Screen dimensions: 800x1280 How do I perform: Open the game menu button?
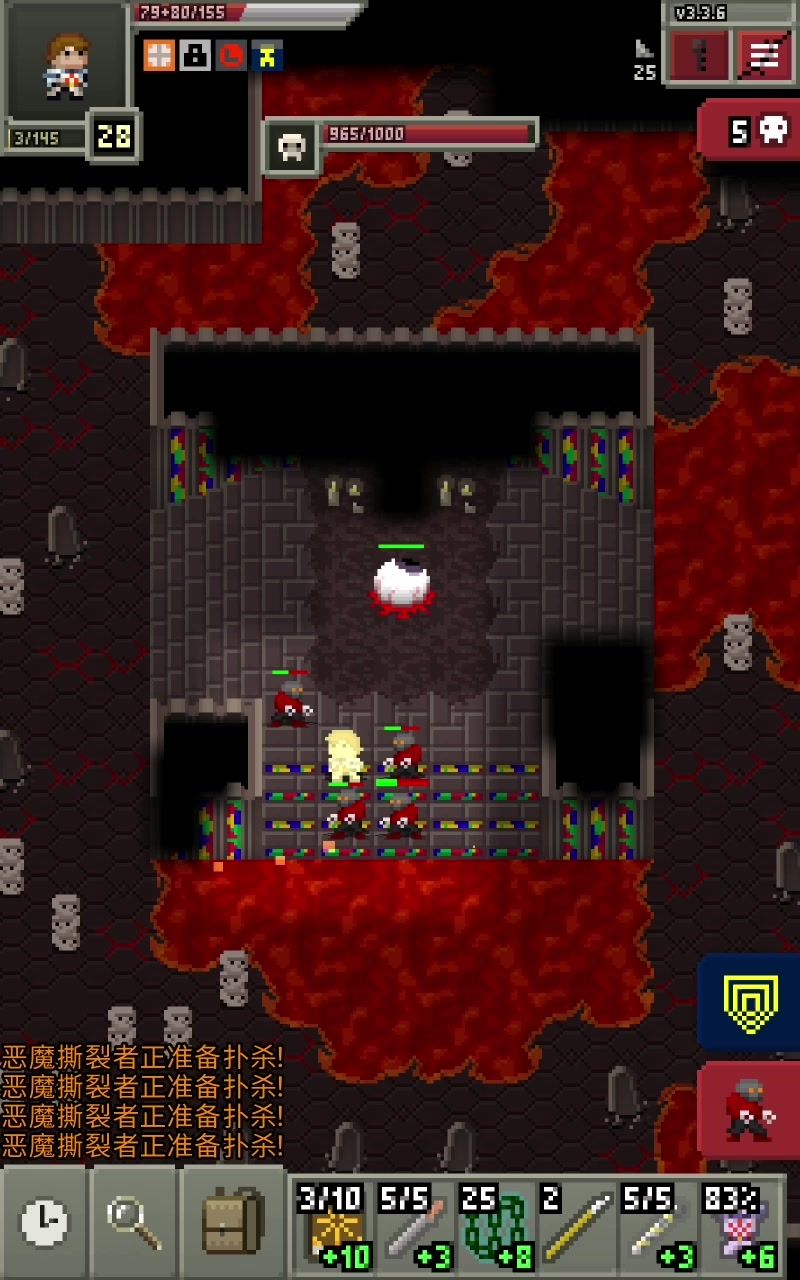[x=765, y=55]
